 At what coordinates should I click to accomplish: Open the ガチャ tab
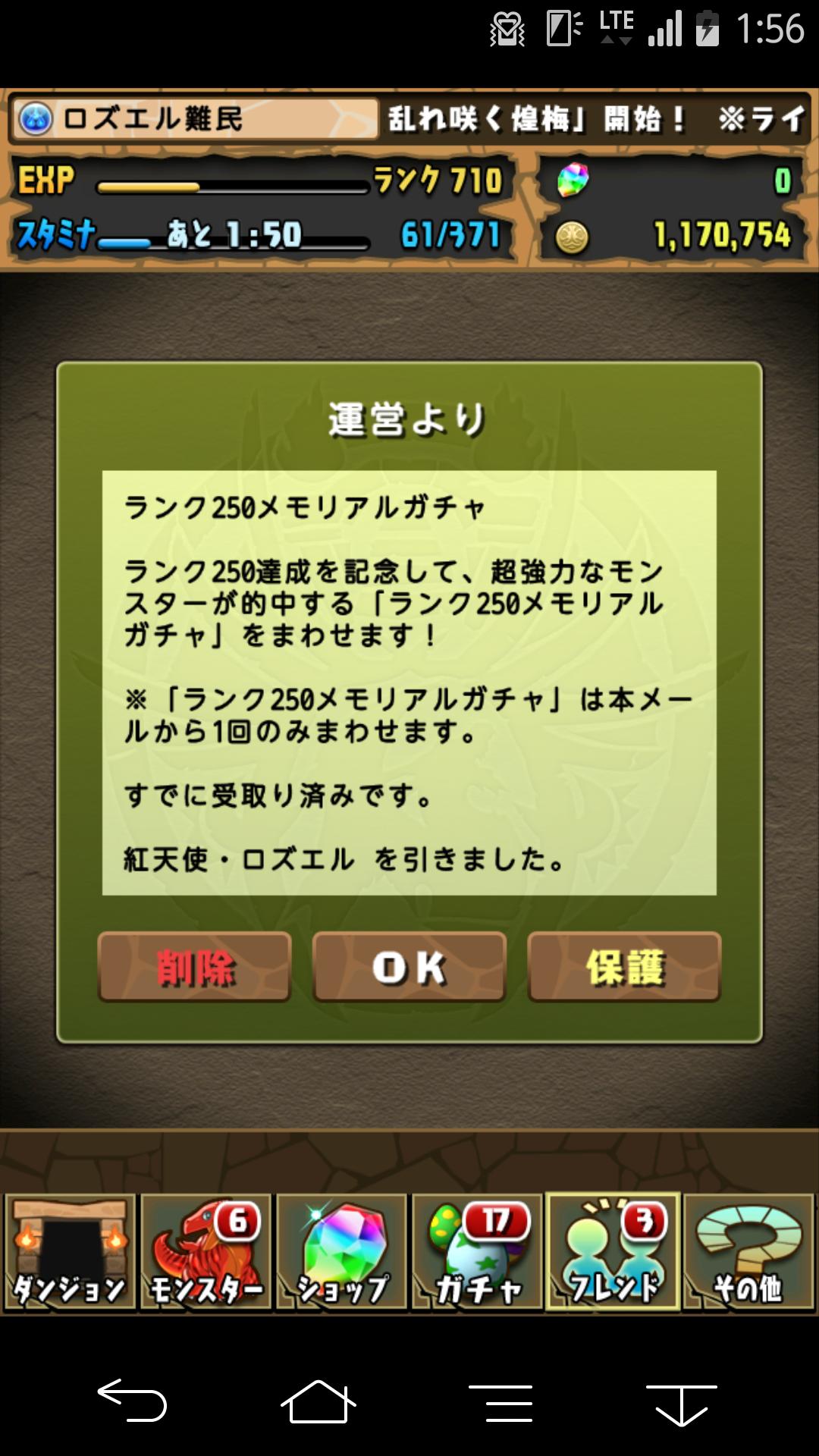coord(477,1251)
